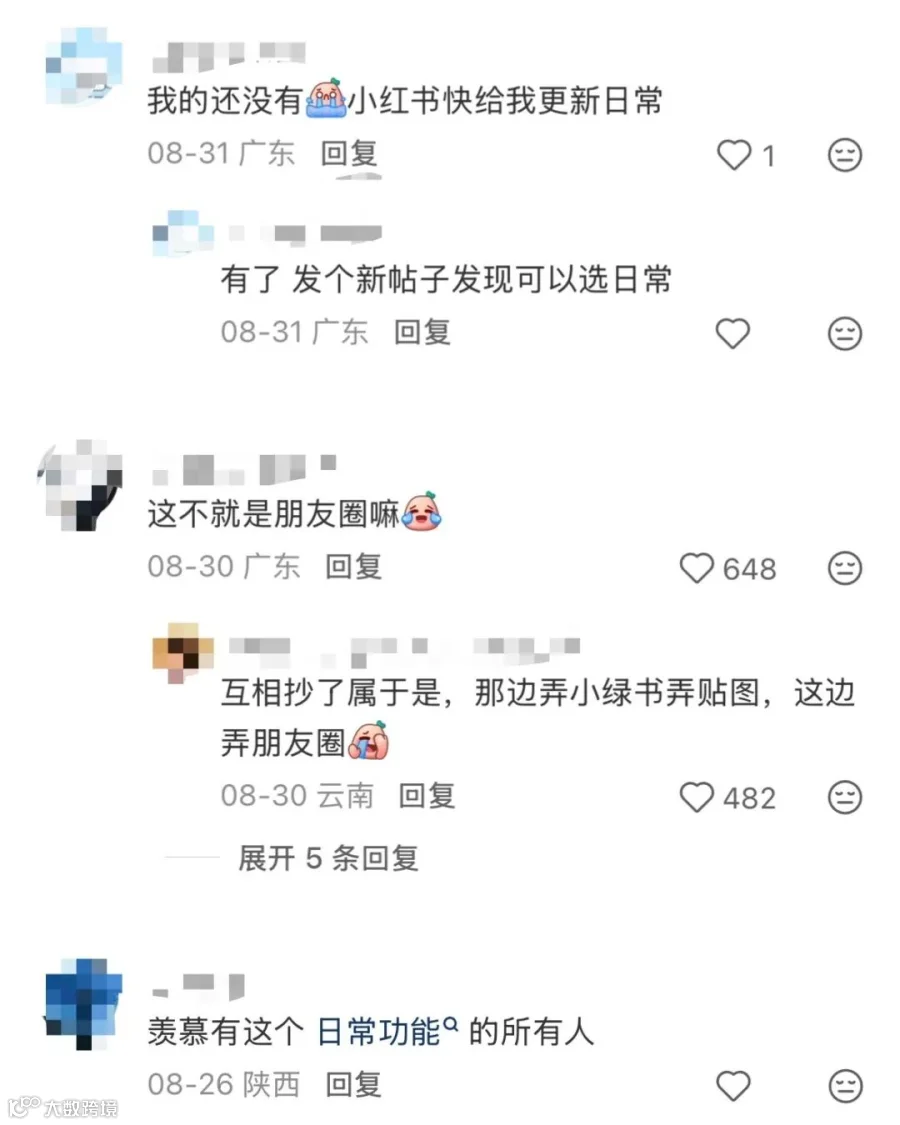Like the reply 有了 发个新帖子发现可以选日常
900x1125 pixels.
(x=733, y=334)
